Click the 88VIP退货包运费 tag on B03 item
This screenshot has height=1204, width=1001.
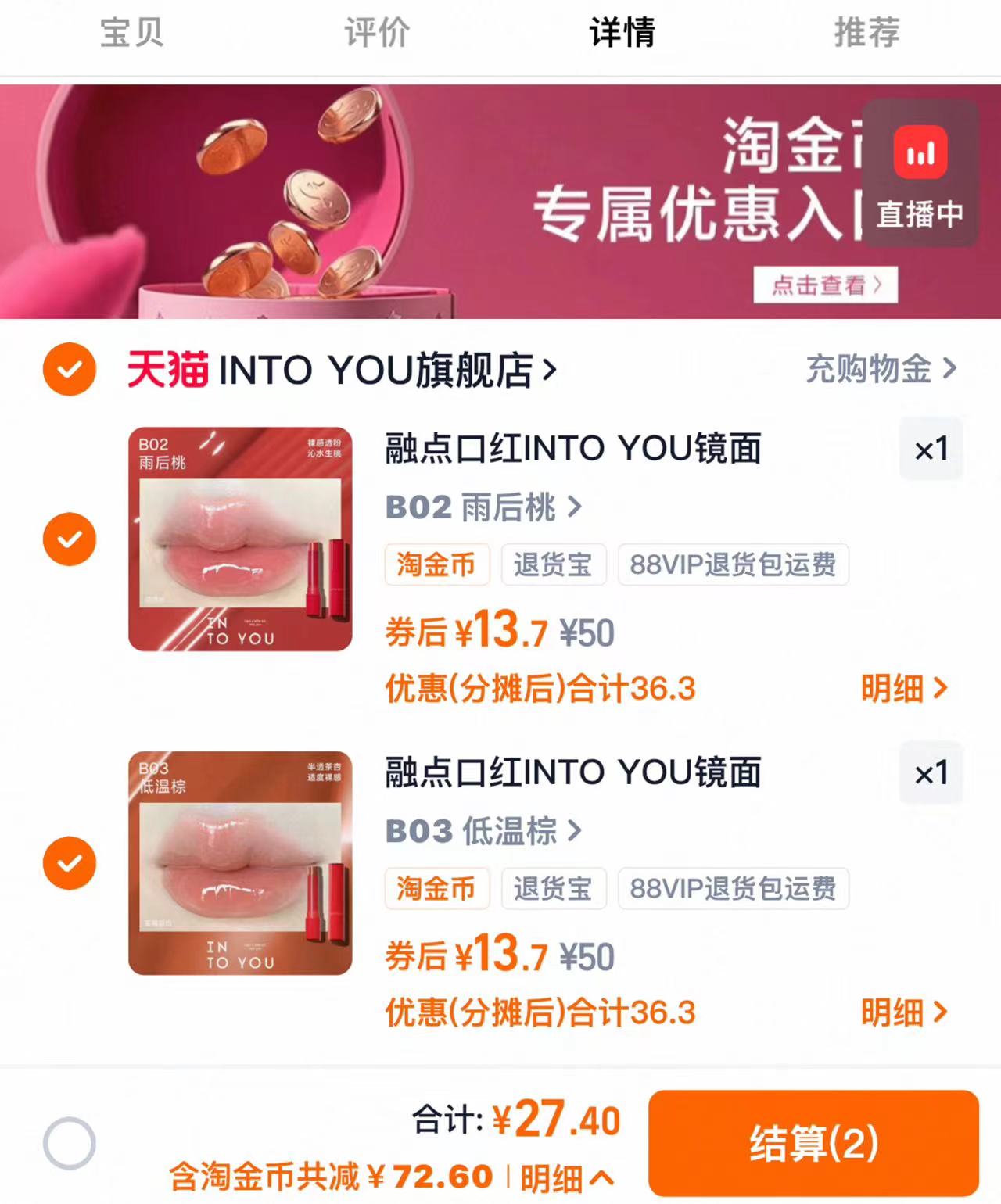[732, 889]
